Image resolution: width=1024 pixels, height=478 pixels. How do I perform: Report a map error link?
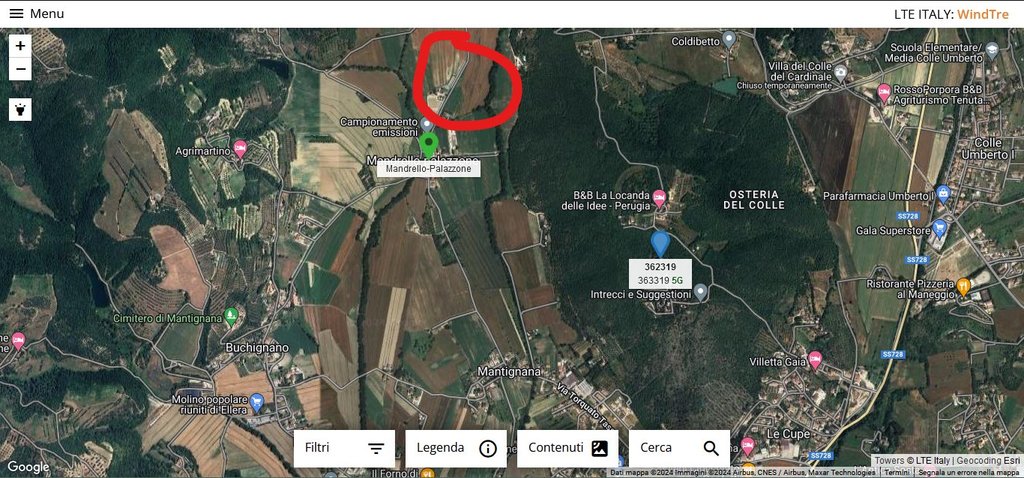pos(968,472)
